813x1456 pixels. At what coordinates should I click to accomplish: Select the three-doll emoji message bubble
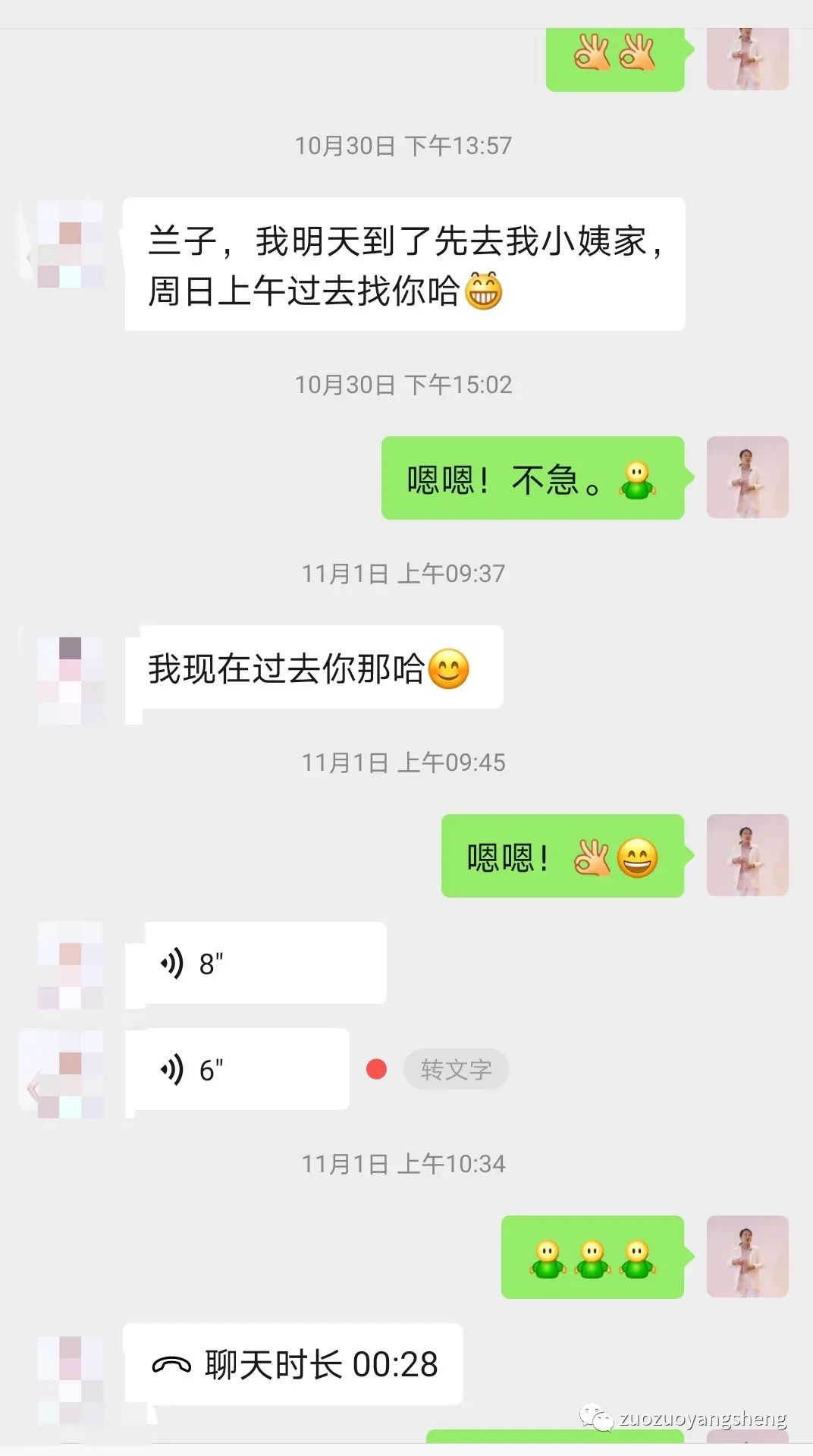tap(594, 1256)
